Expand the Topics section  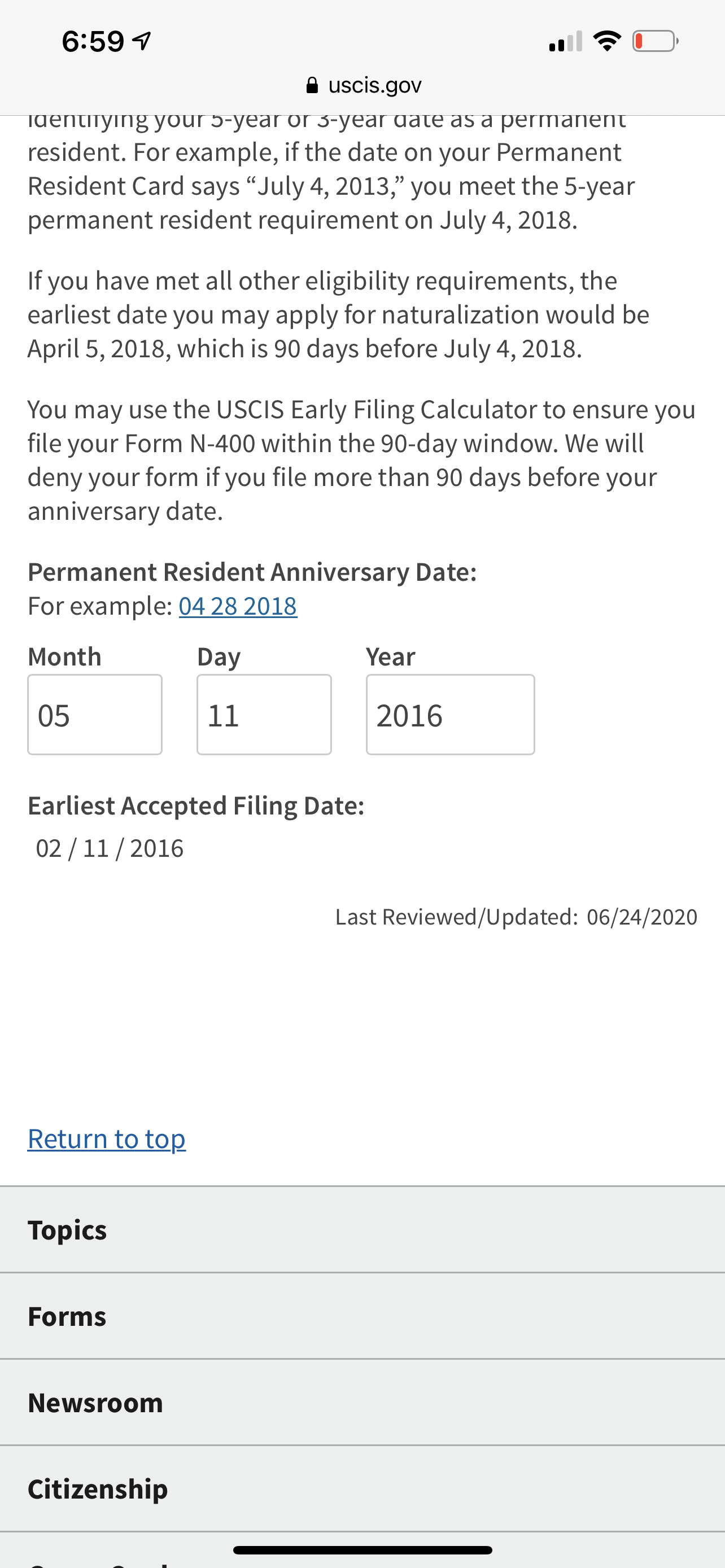pos(362,1229)
